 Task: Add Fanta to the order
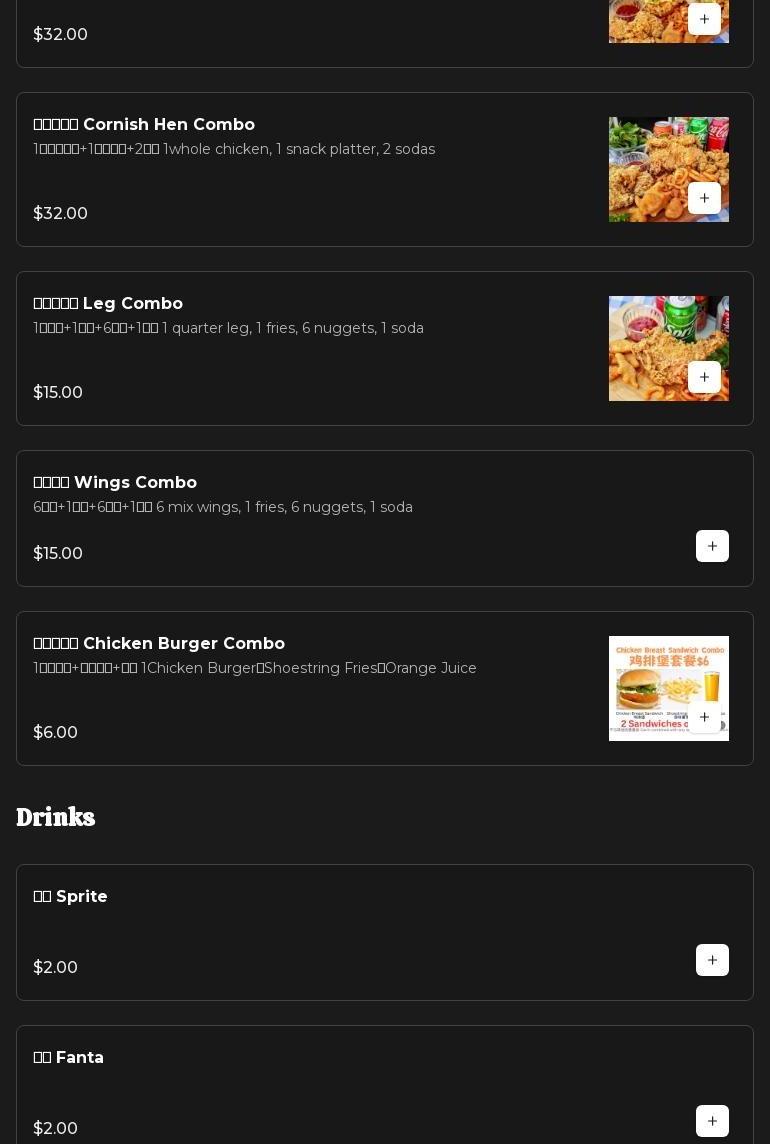712,1121
